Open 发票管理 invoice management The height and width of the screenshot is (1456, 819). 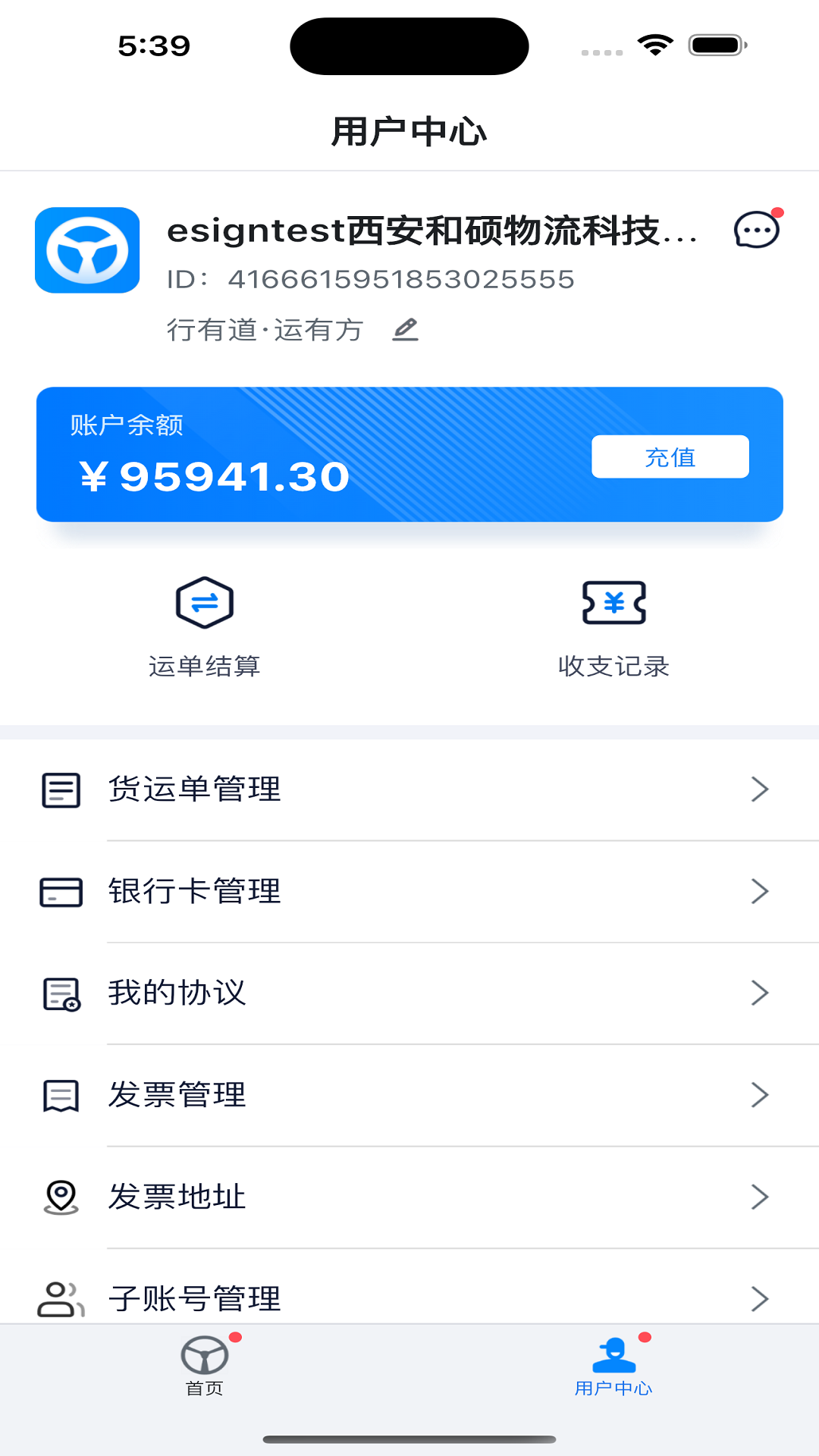pyautogui.click(x=409, y=1095)
